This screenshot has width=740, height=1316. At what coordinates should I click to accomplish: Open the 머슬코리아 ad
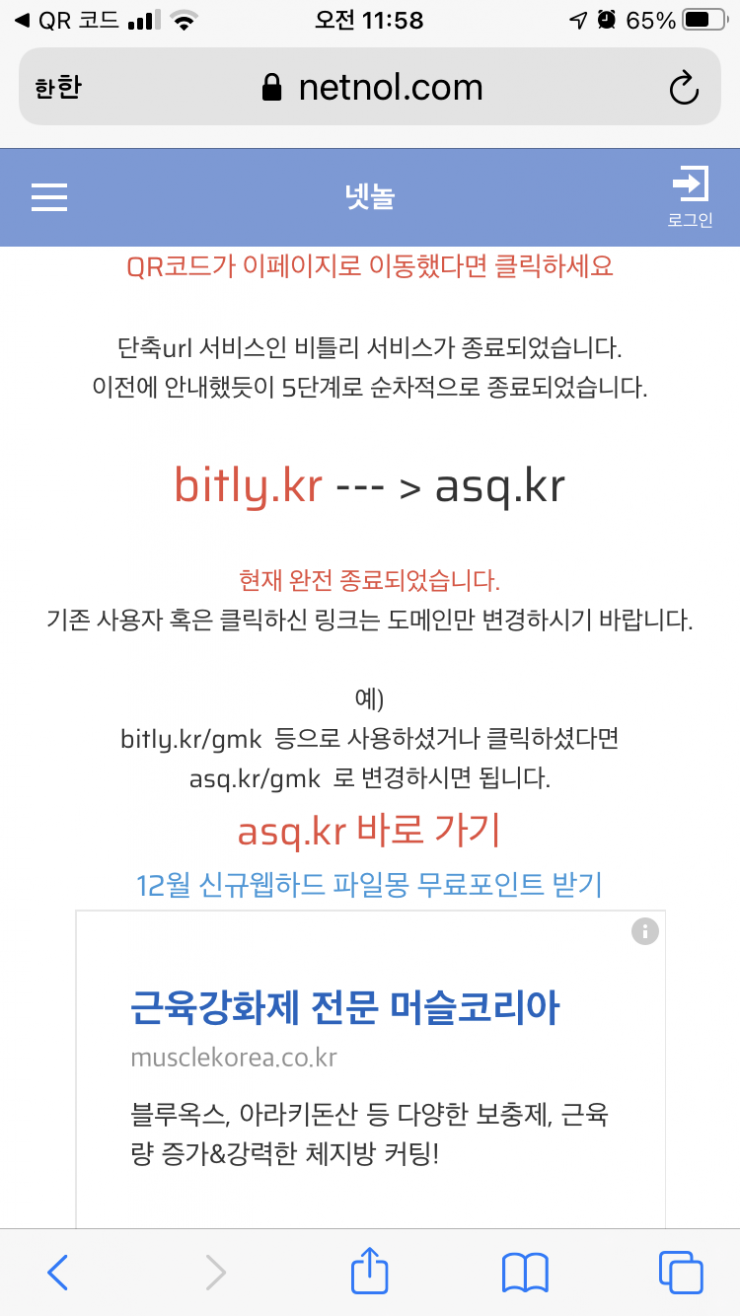pos(345,1009)
